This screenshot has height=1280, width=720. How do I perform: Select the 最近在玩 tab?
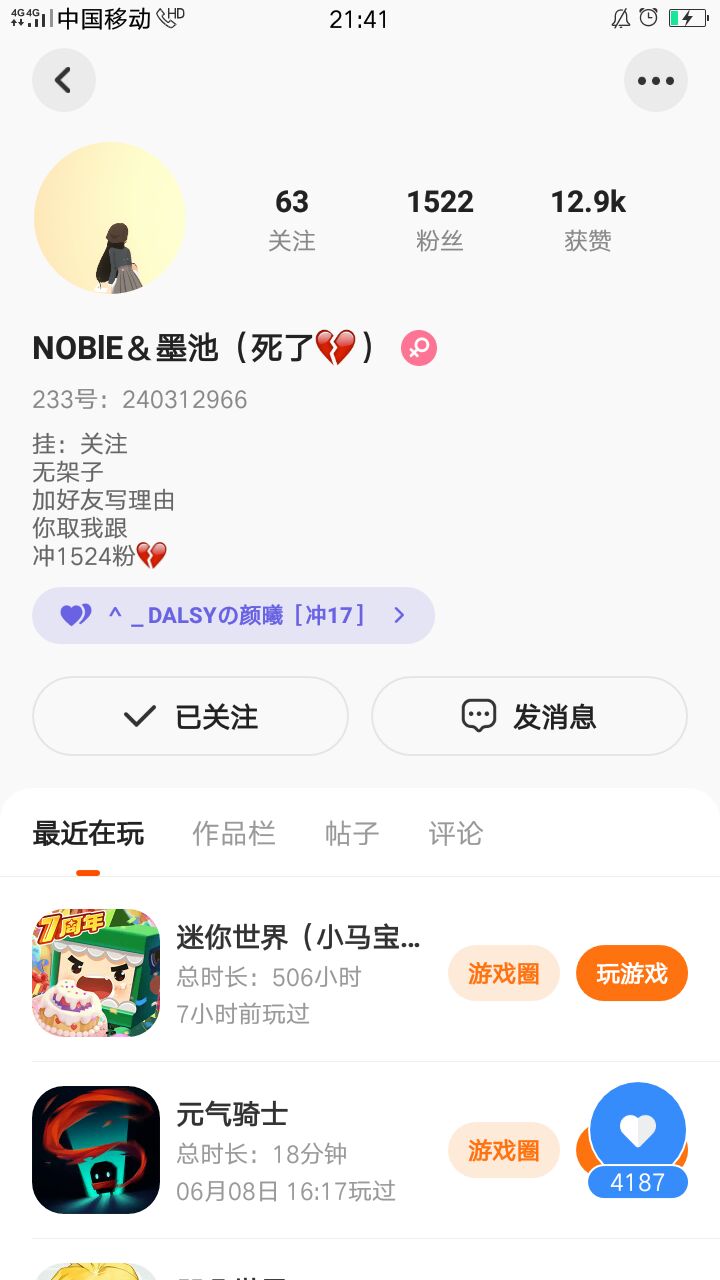[x=88, y=834]
